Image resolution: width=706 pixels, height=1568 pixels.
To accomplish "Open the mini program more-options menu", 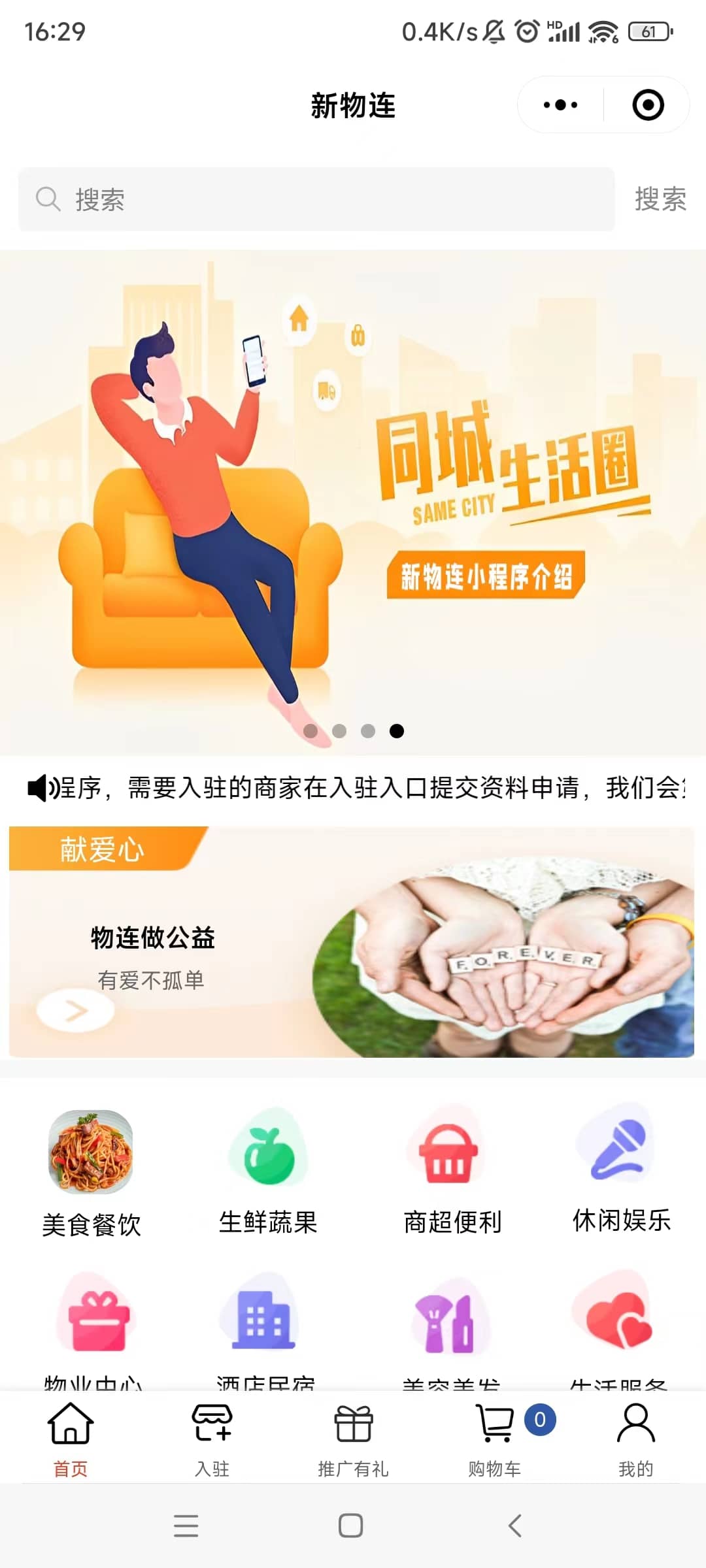I will [x=560, y=105].
